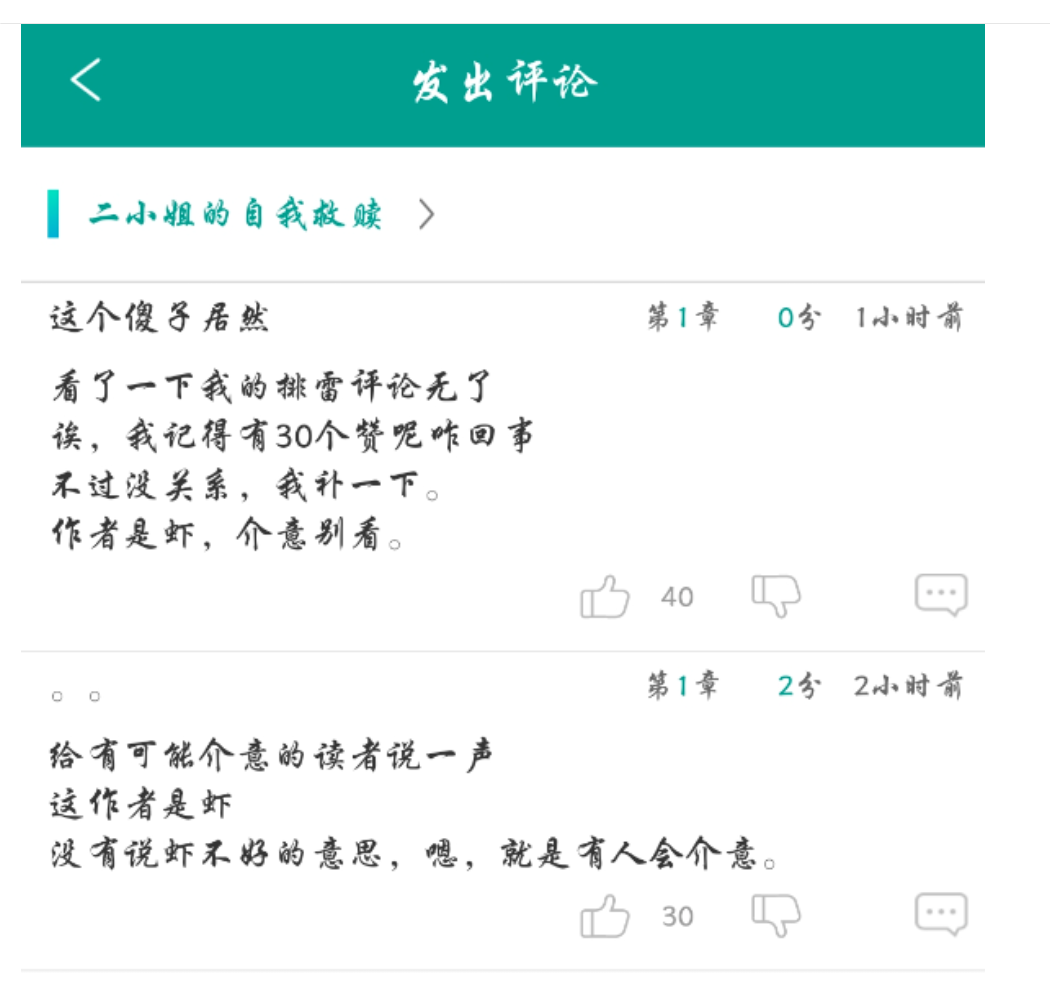
Task: Dislike the comment posted 2小时前
Action: tap(776, 915)
